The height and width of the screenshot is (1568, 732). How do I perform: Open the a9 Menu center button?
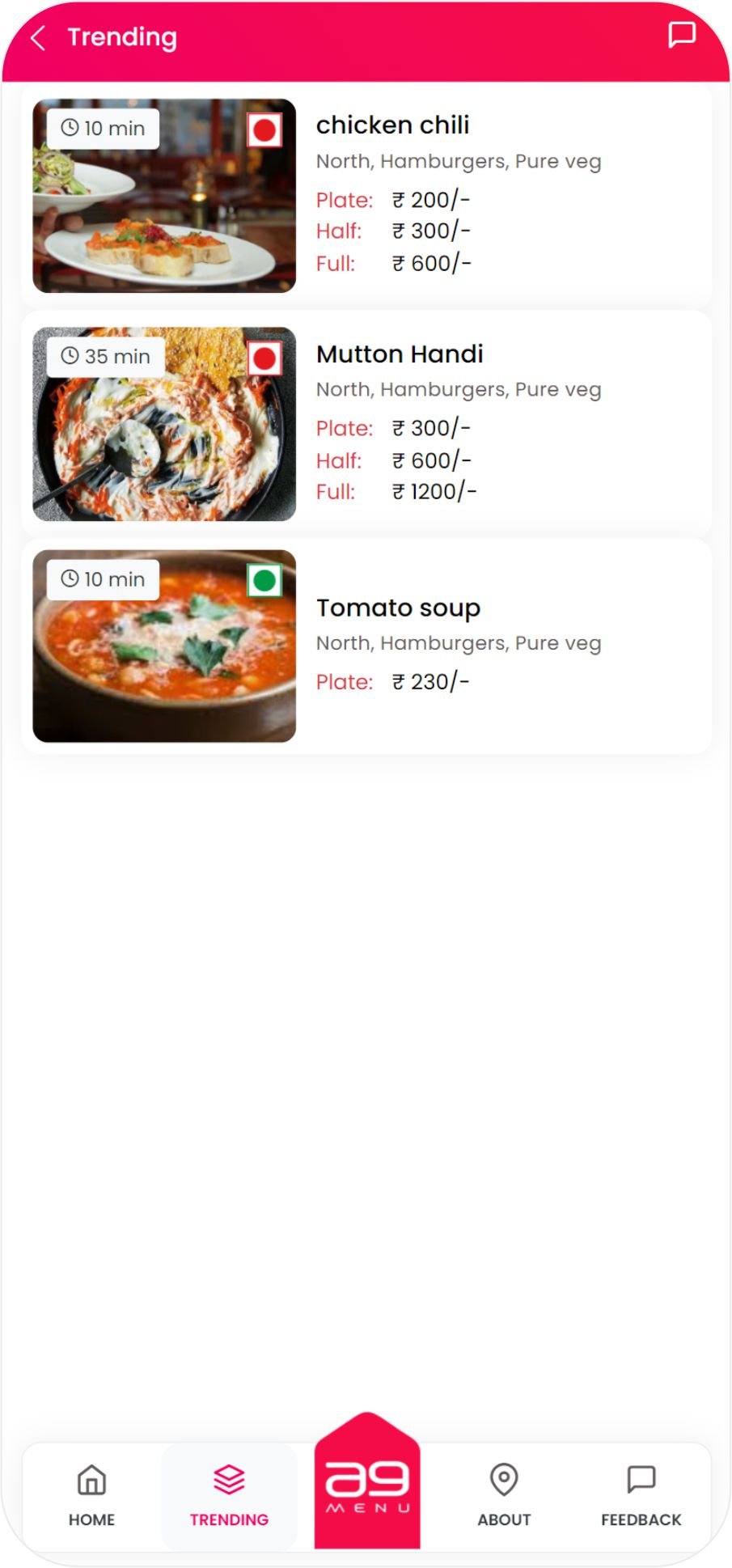[367, 1485]
